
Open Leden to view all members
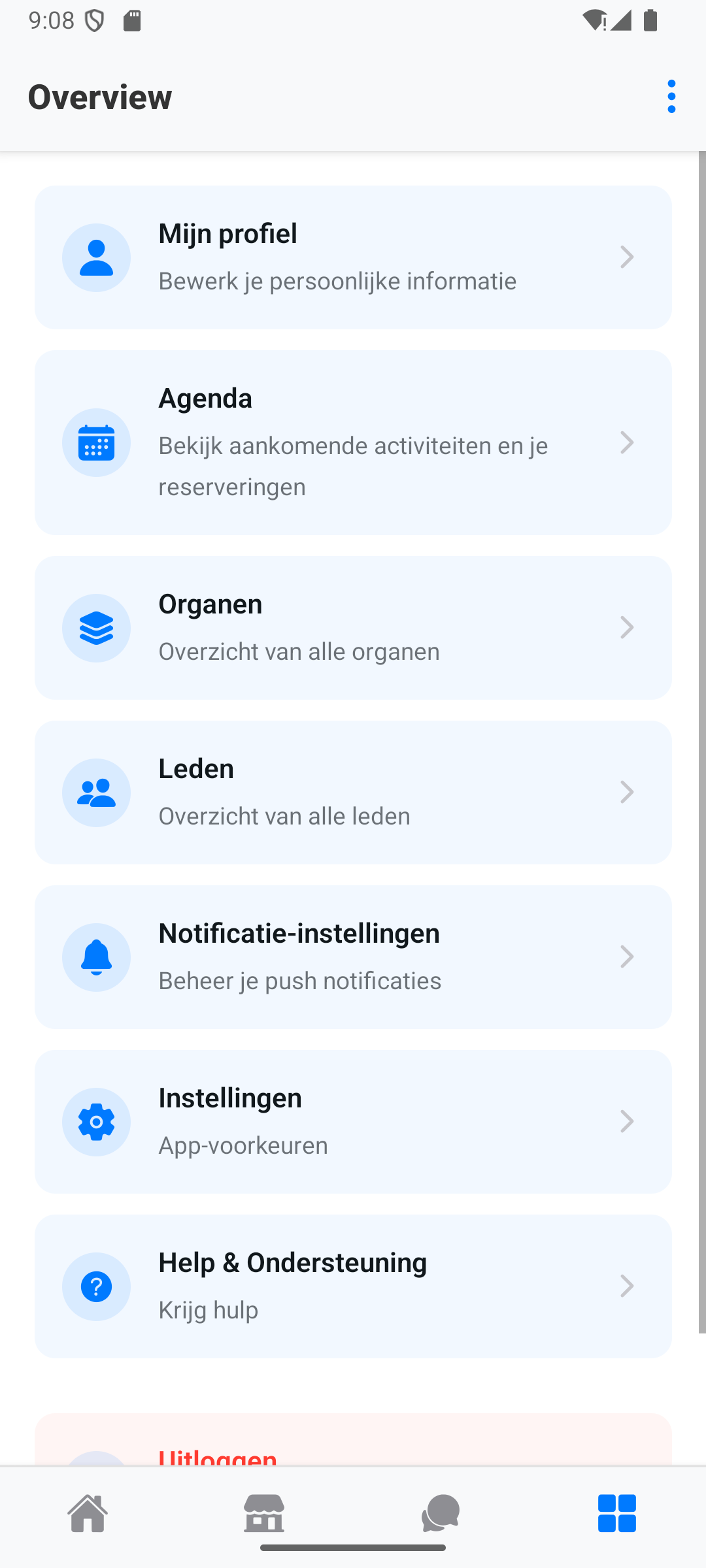click(353, 792)
